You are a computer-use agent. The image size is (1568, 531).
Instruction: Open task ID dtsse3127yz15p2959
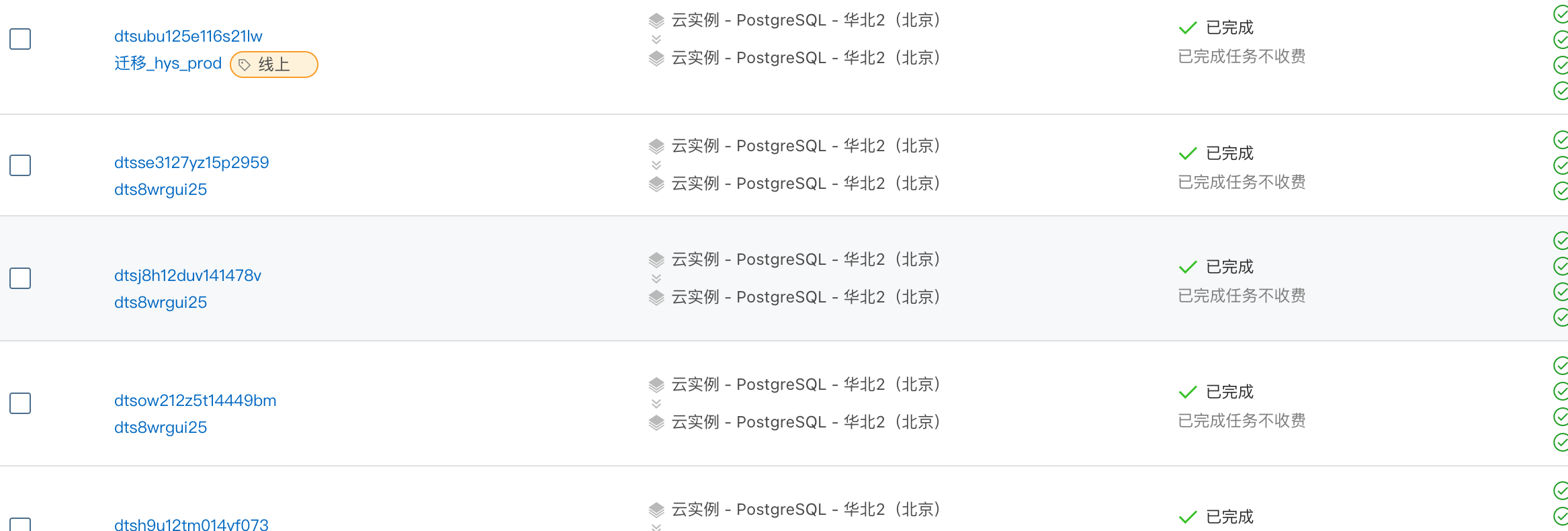191,163
